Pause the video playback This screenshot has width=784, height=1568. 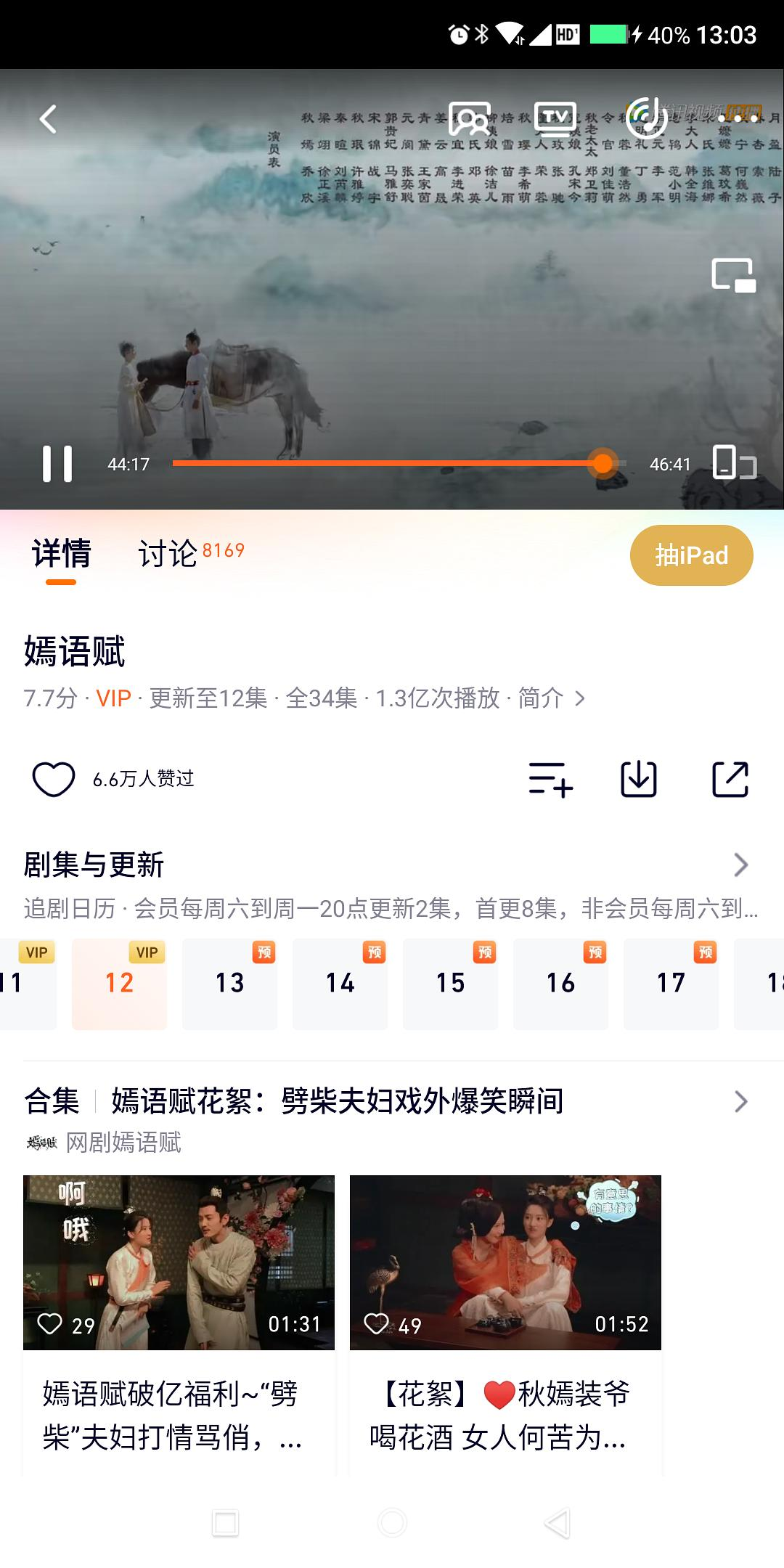pyautogui.click(x=57, y=463)
